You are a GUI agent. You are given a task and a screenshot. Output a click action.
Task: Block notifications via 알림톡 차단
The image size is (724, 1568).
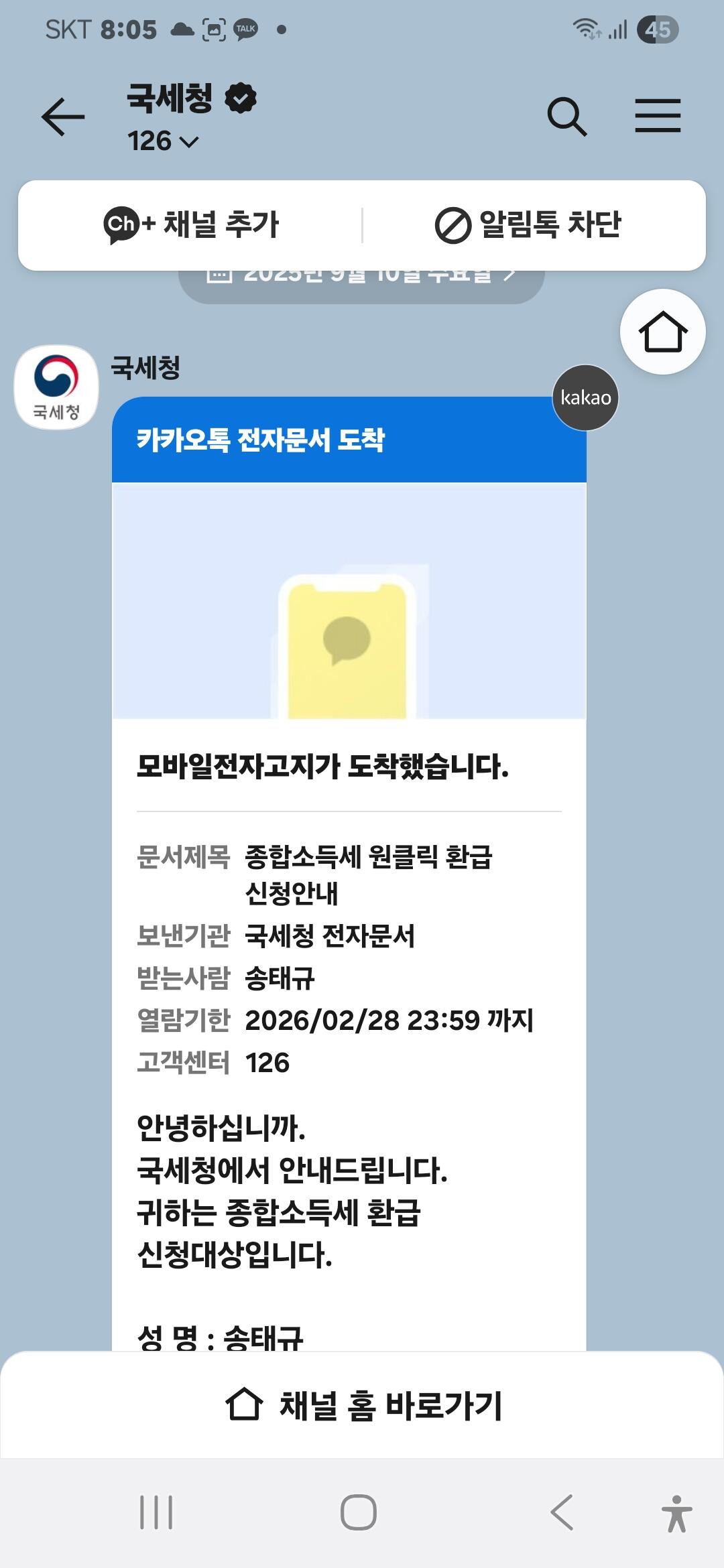click(x=528, y=224)
